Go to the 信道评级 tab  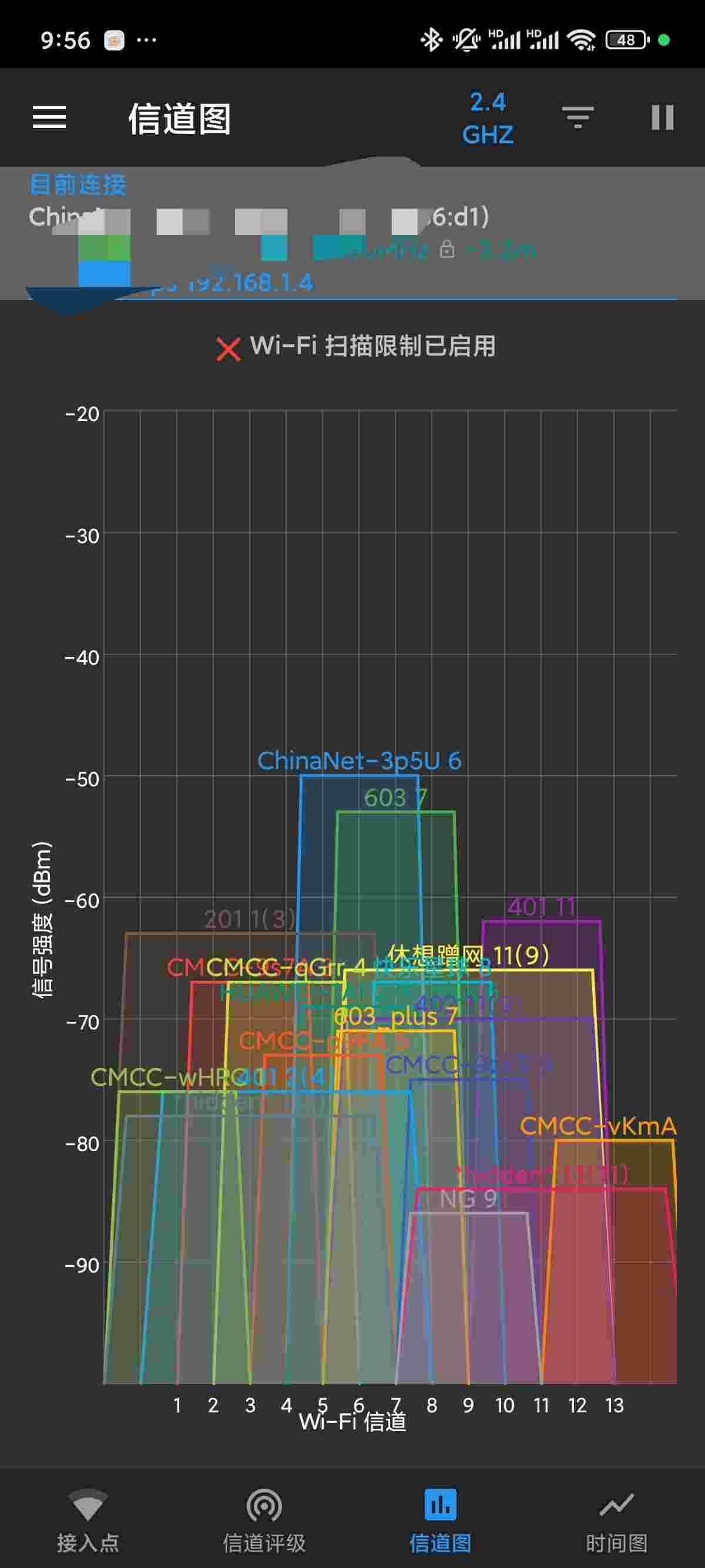[x=264, y=1519]
